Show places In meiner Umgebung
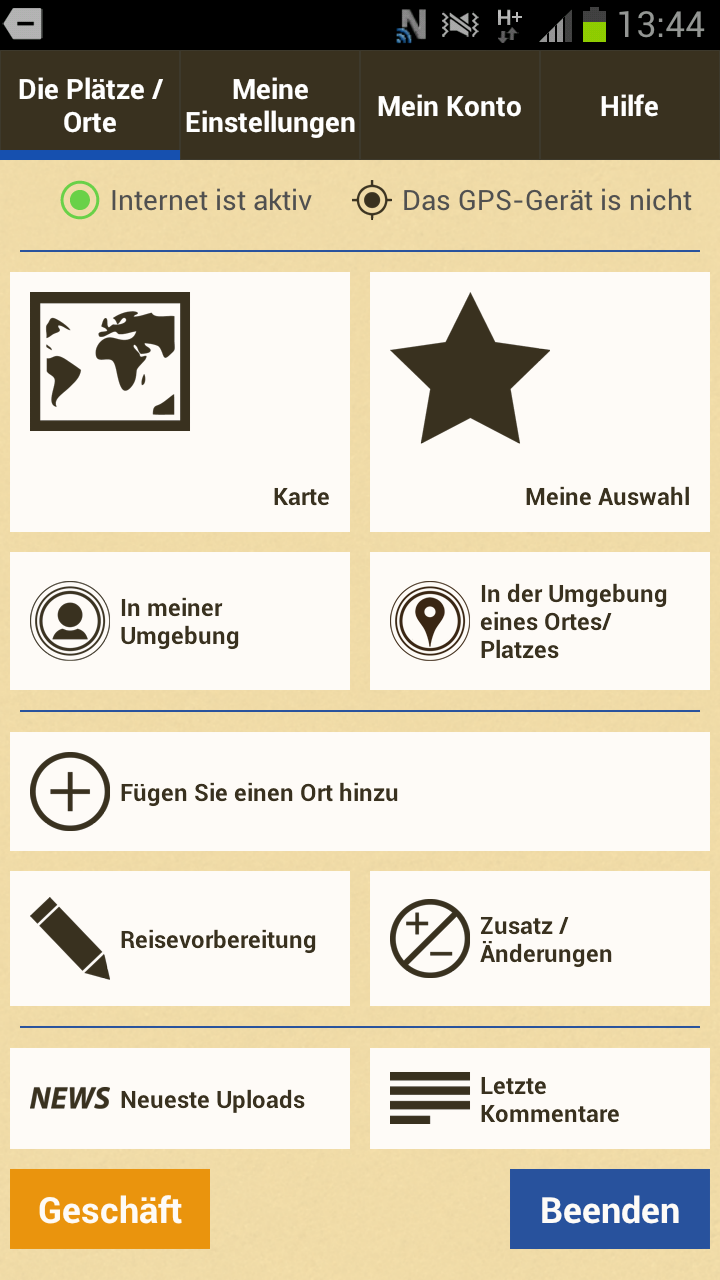This screenshot has height=1280, width=720. click(180, 621)
